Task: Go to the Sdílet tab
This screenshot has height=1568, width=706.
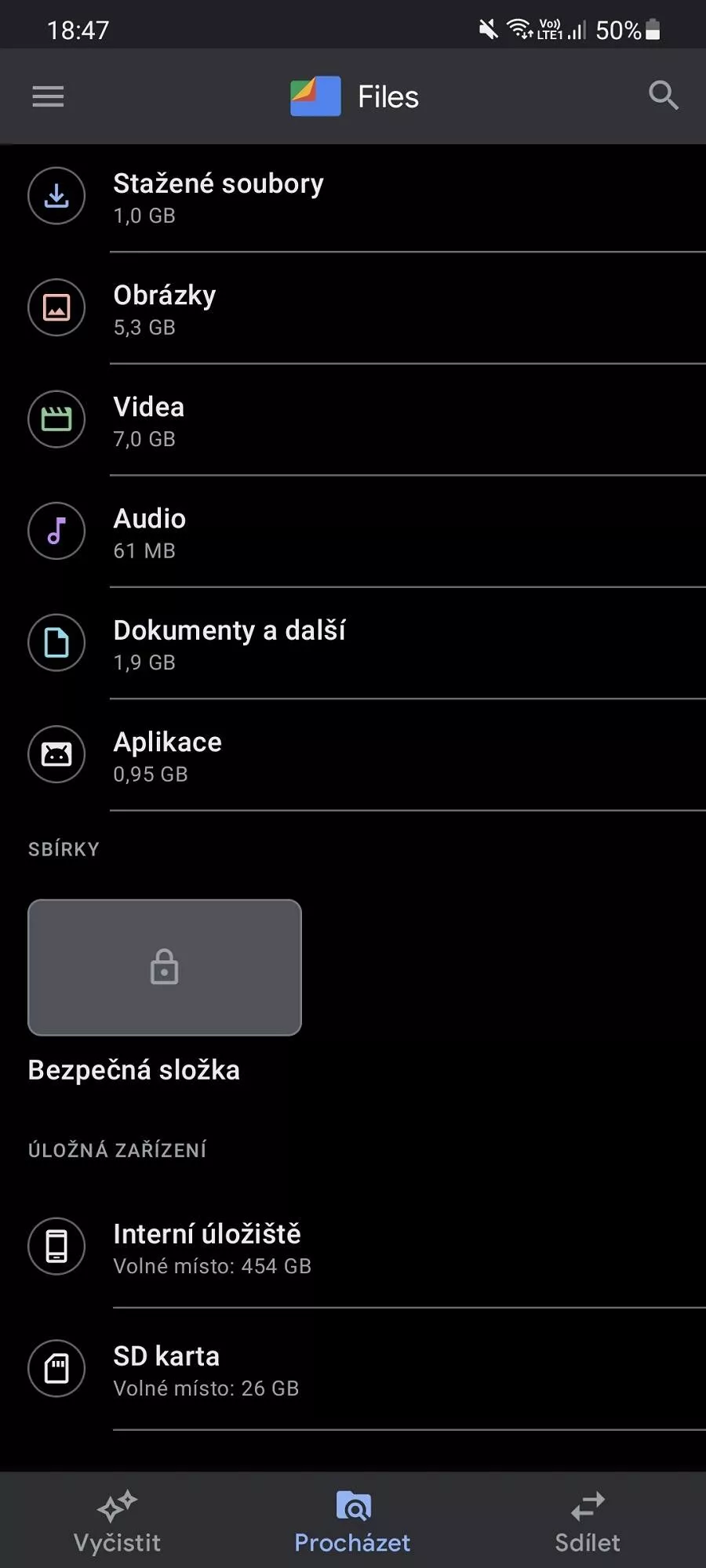Action: [588, 1521]
